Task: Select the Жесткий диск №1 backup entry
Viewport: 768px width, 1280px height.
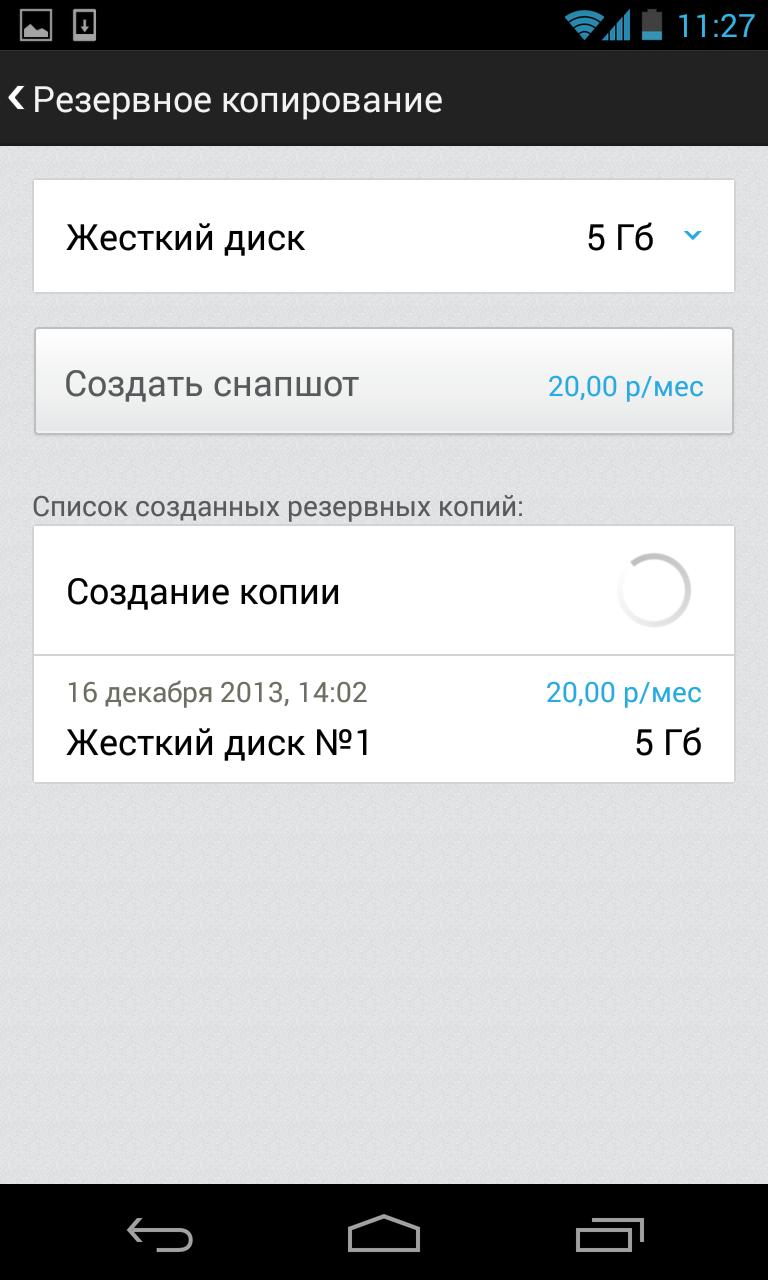Action: click(x=384, y=717)
